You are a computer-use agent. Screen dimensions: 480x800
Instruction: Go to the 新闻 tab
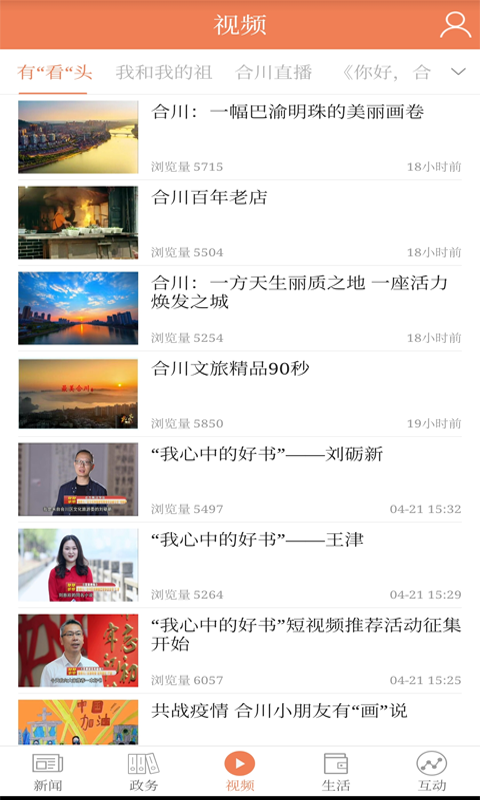47,772
